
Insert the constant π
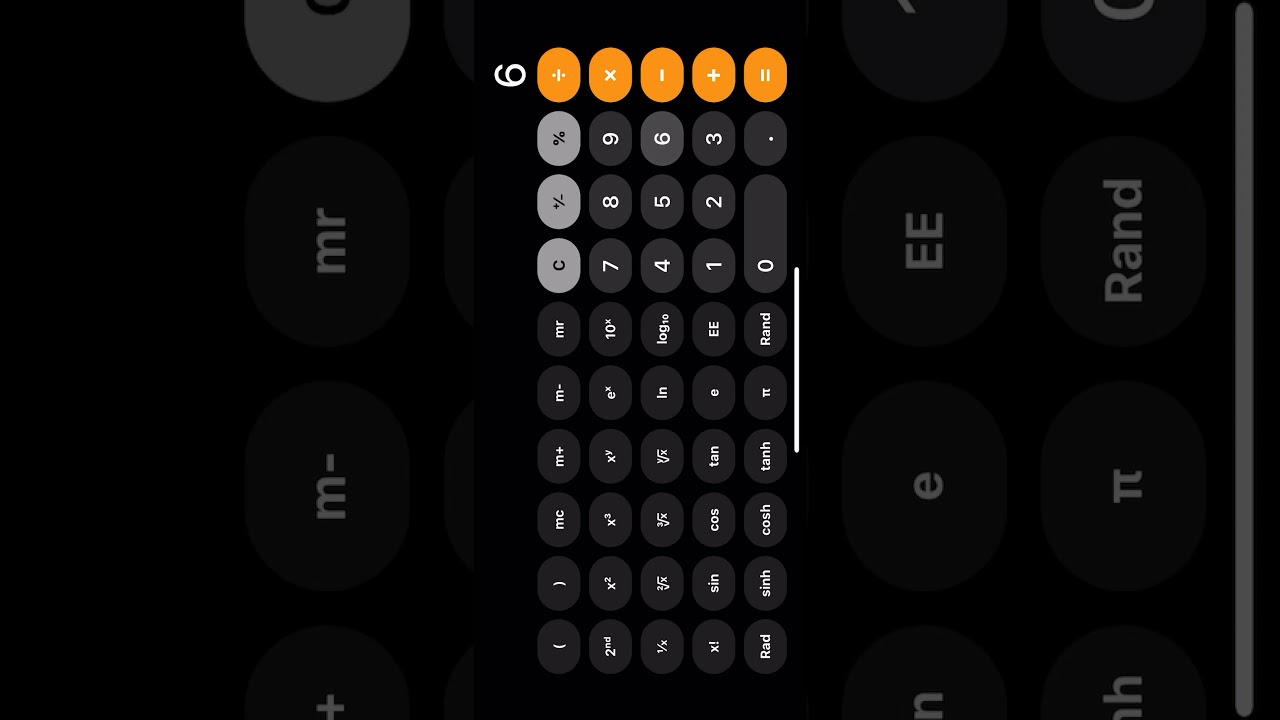coord(766,392)
